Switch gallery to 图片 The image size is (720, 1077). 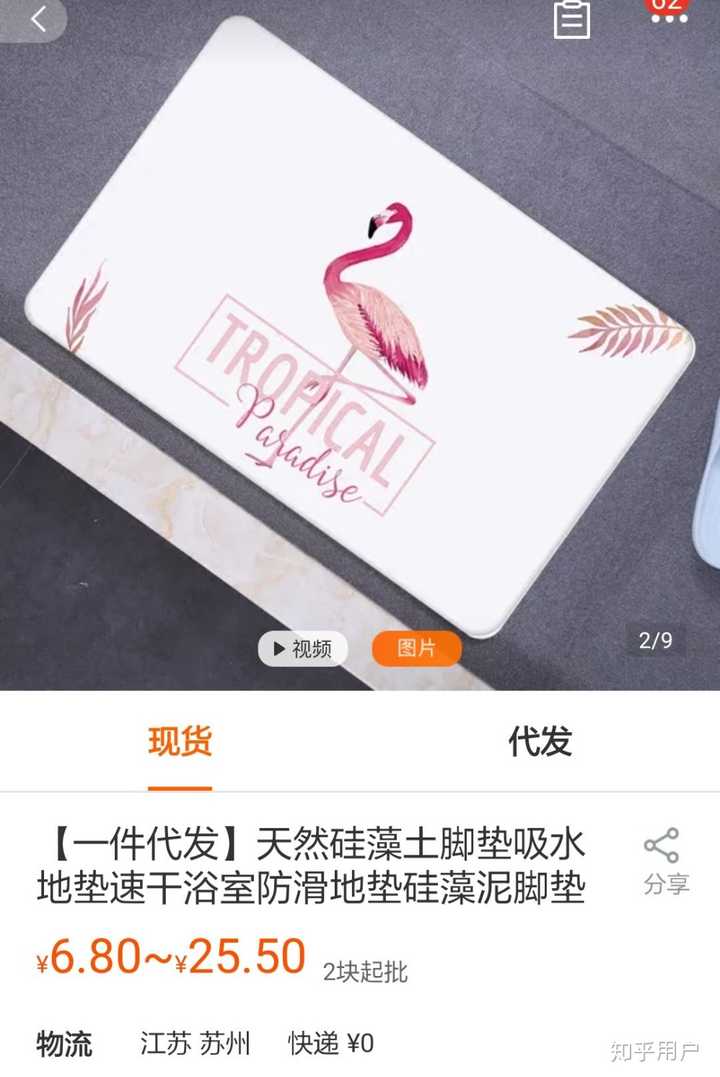(x=417, y=648)
